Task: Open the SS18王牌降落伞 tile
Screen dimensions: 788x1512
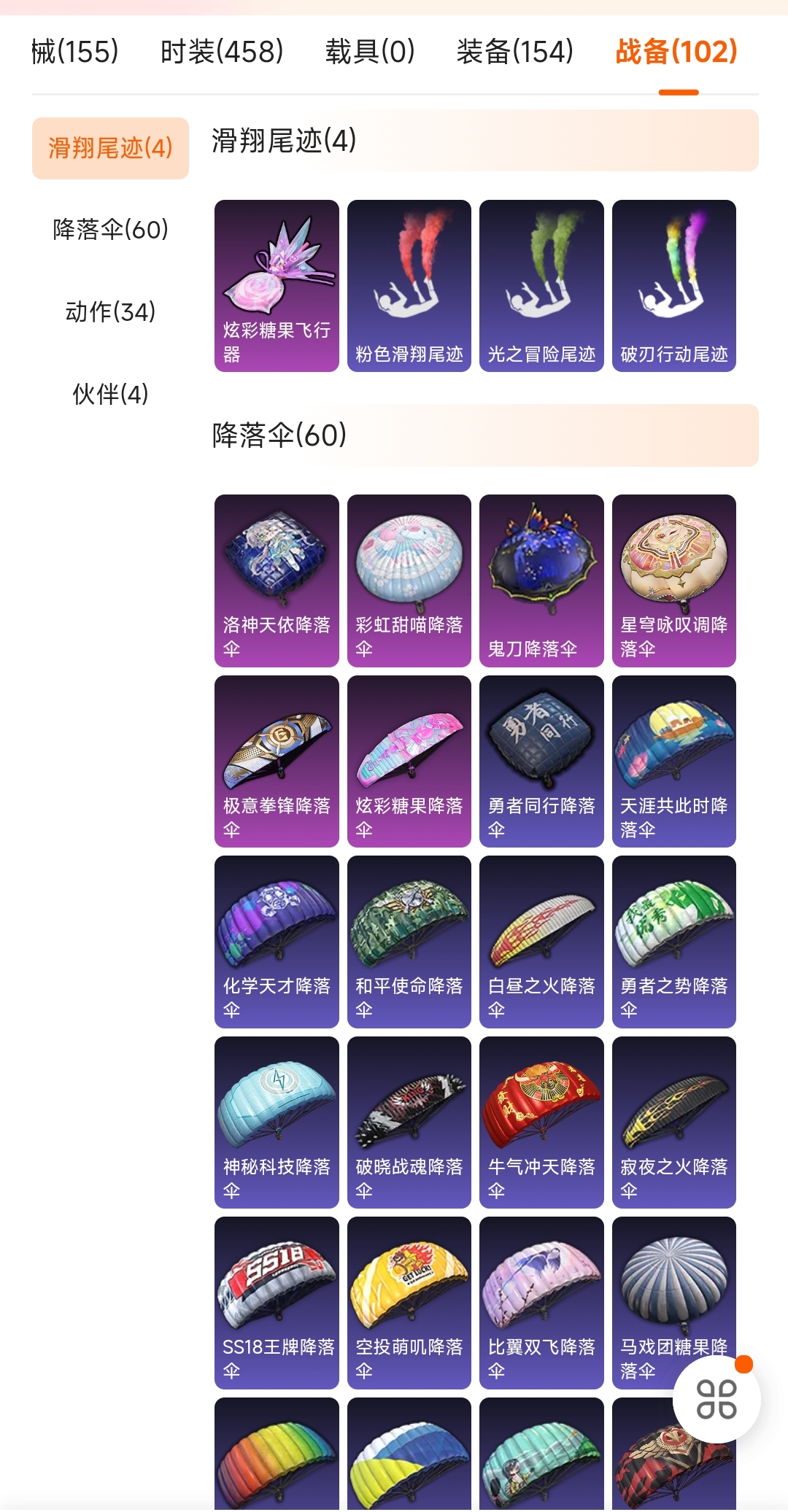Action: 277,1303
